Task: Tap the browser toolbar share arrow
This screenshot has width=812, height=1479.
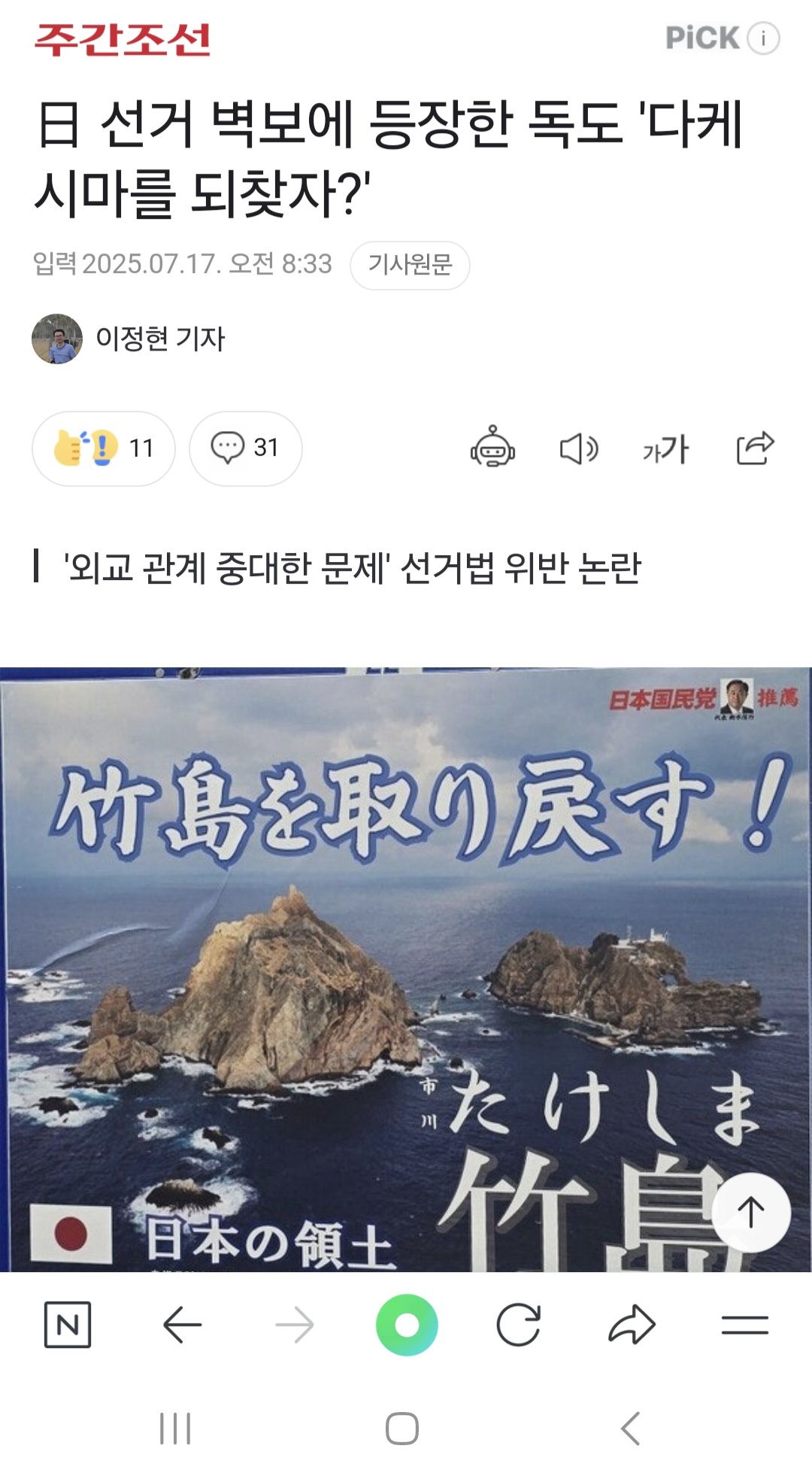Action: tap(632, 1325)
